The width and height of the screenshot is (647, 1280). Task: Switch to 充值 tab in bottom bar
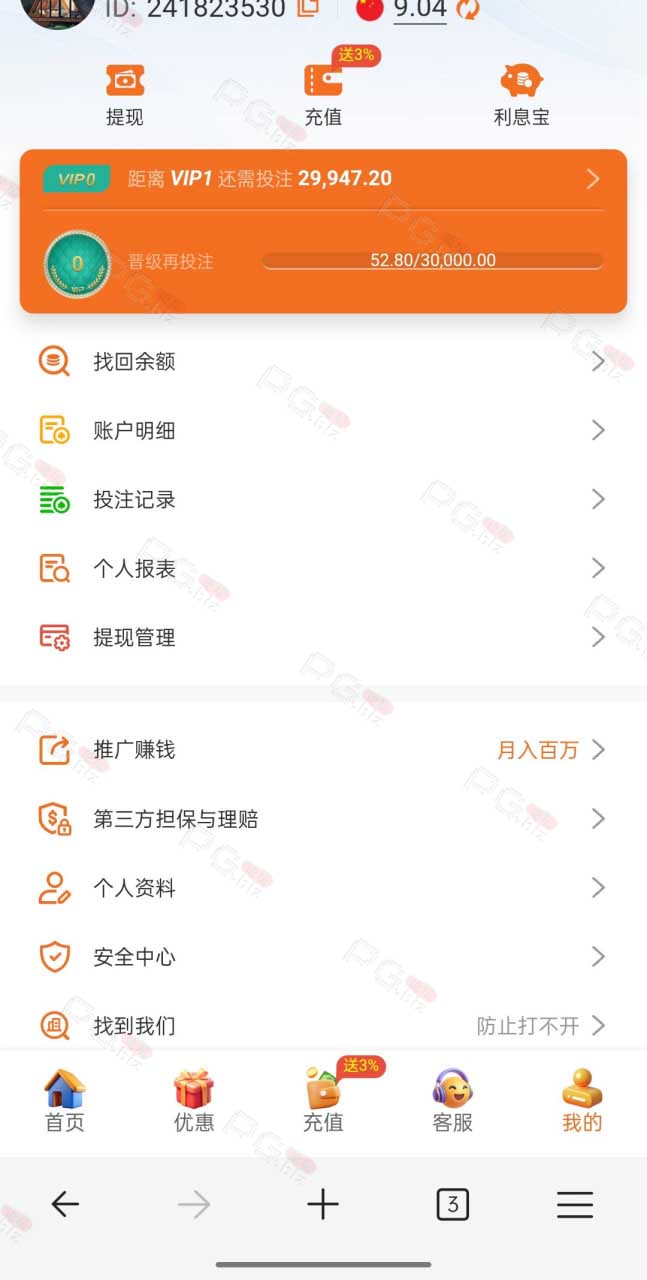(x=323, y=1101)
